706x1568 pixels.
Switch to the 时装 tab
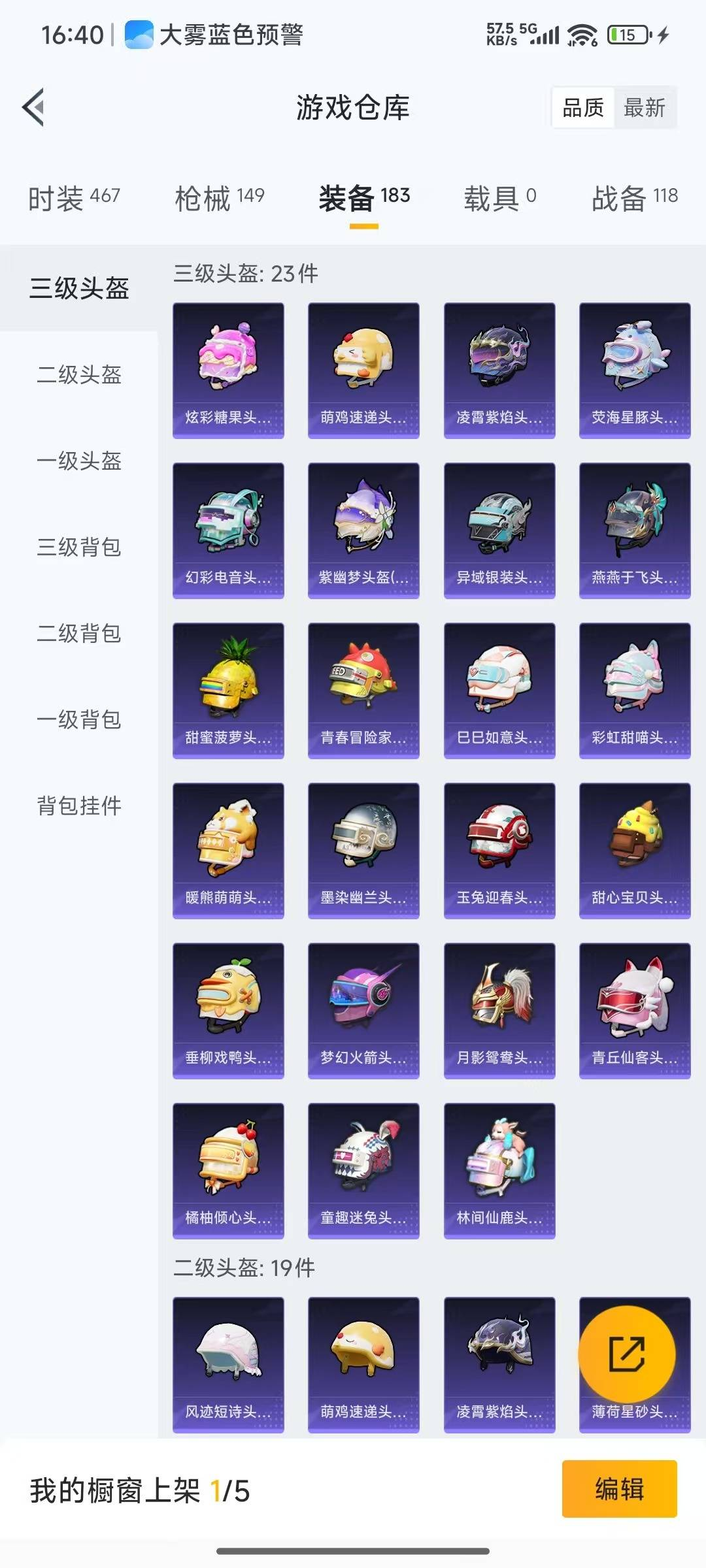click(74, 198)
